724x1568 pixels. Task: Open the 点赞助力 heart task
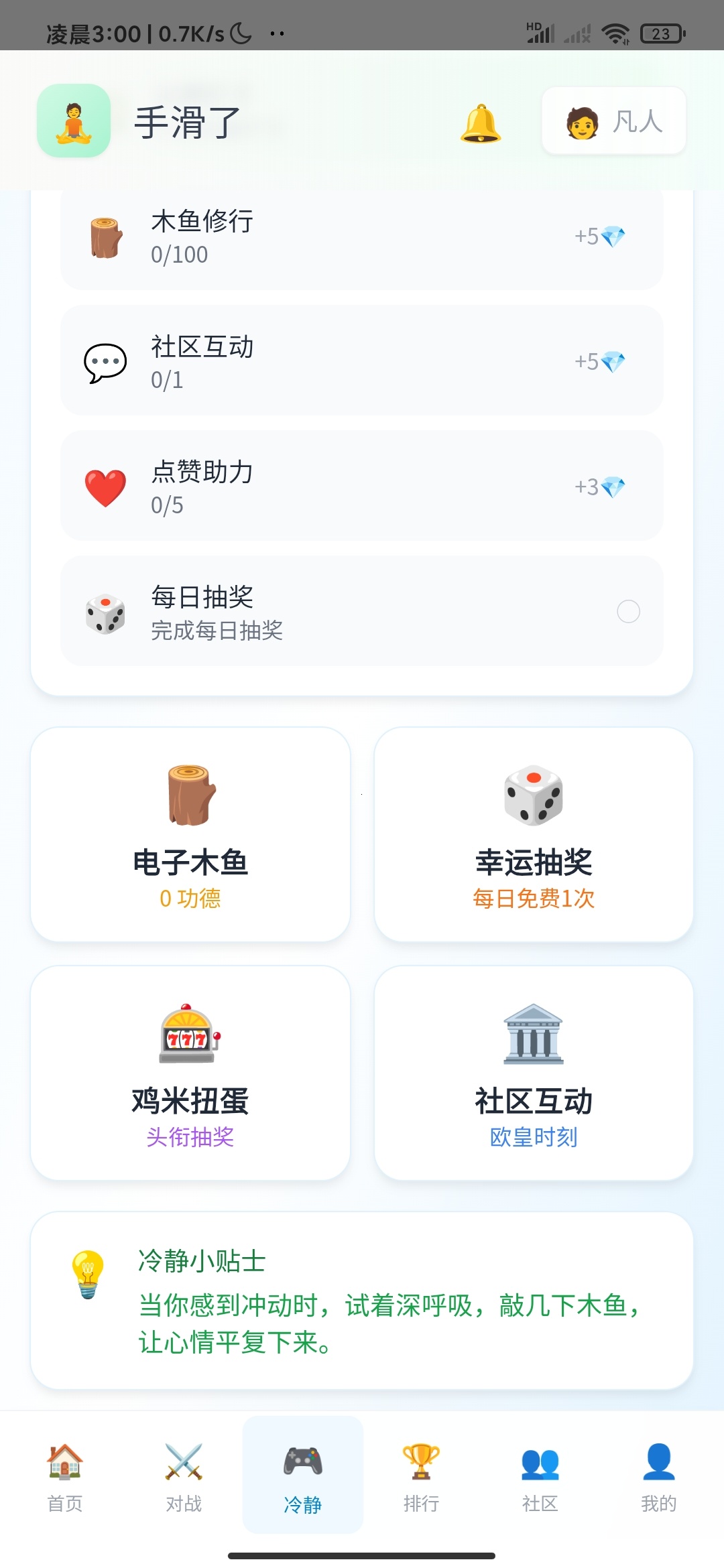point(362,486)
